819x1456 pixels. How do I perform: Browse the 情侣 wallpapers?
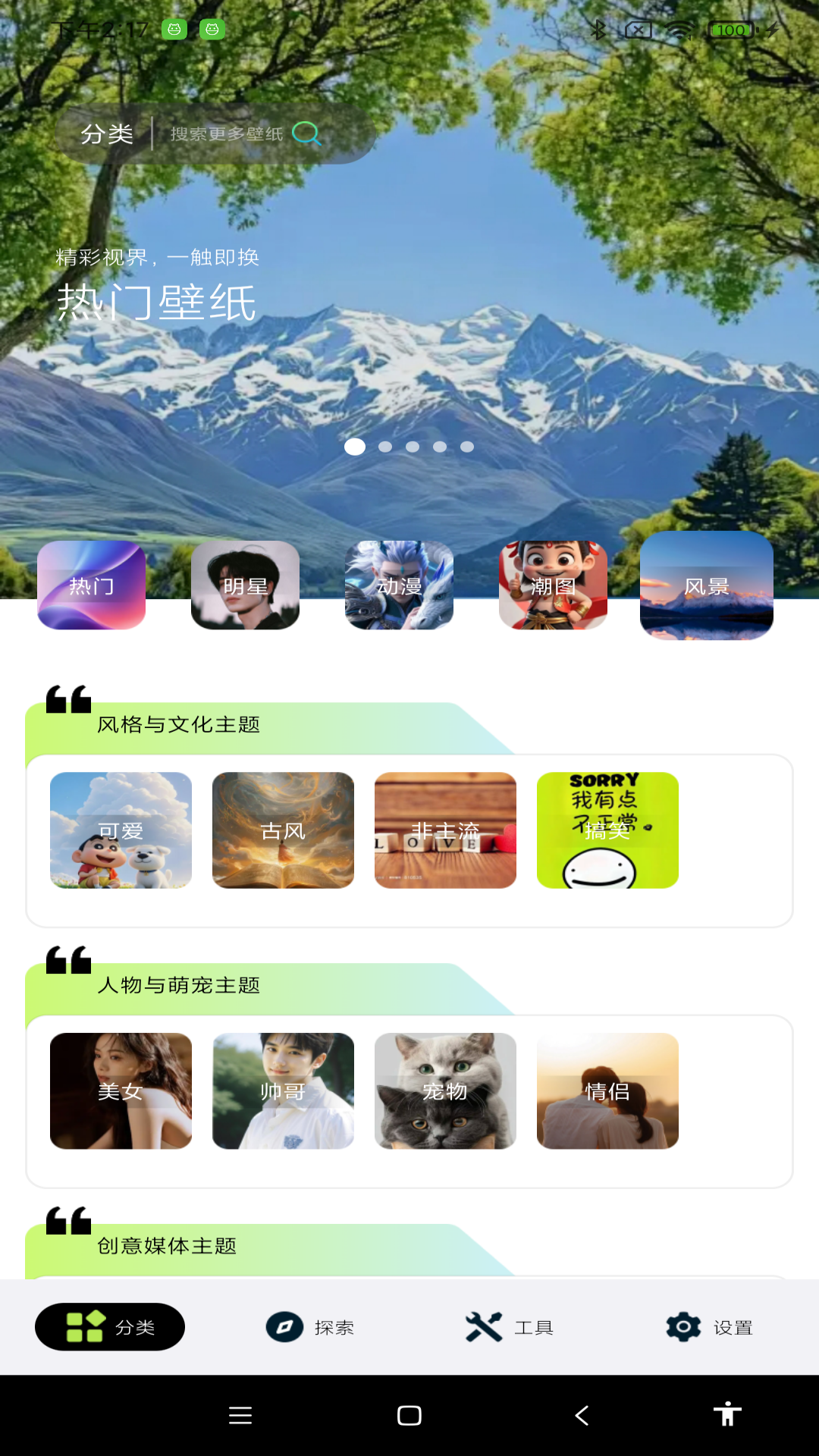pos(607,1090)
